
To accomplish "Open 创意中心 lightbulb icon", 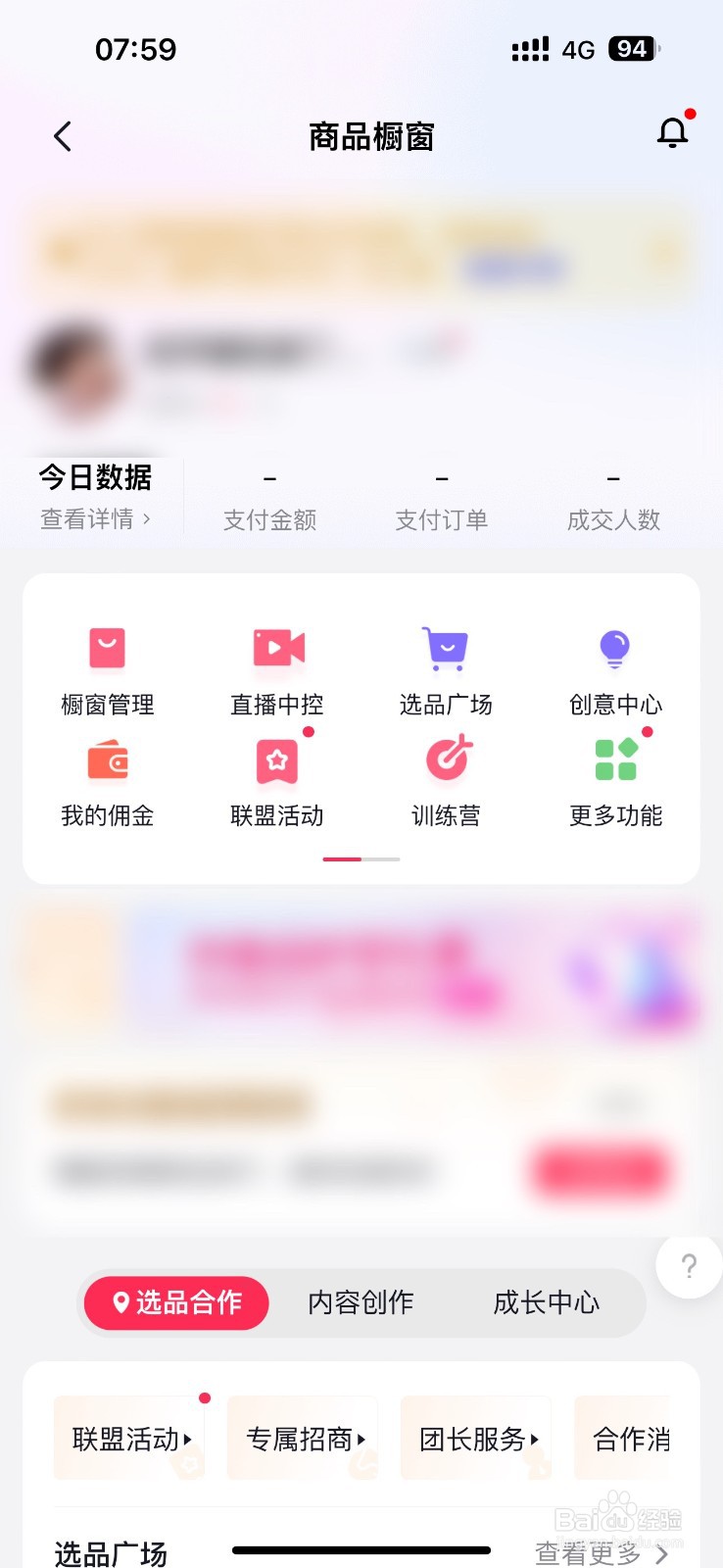I will pos(615,647).
